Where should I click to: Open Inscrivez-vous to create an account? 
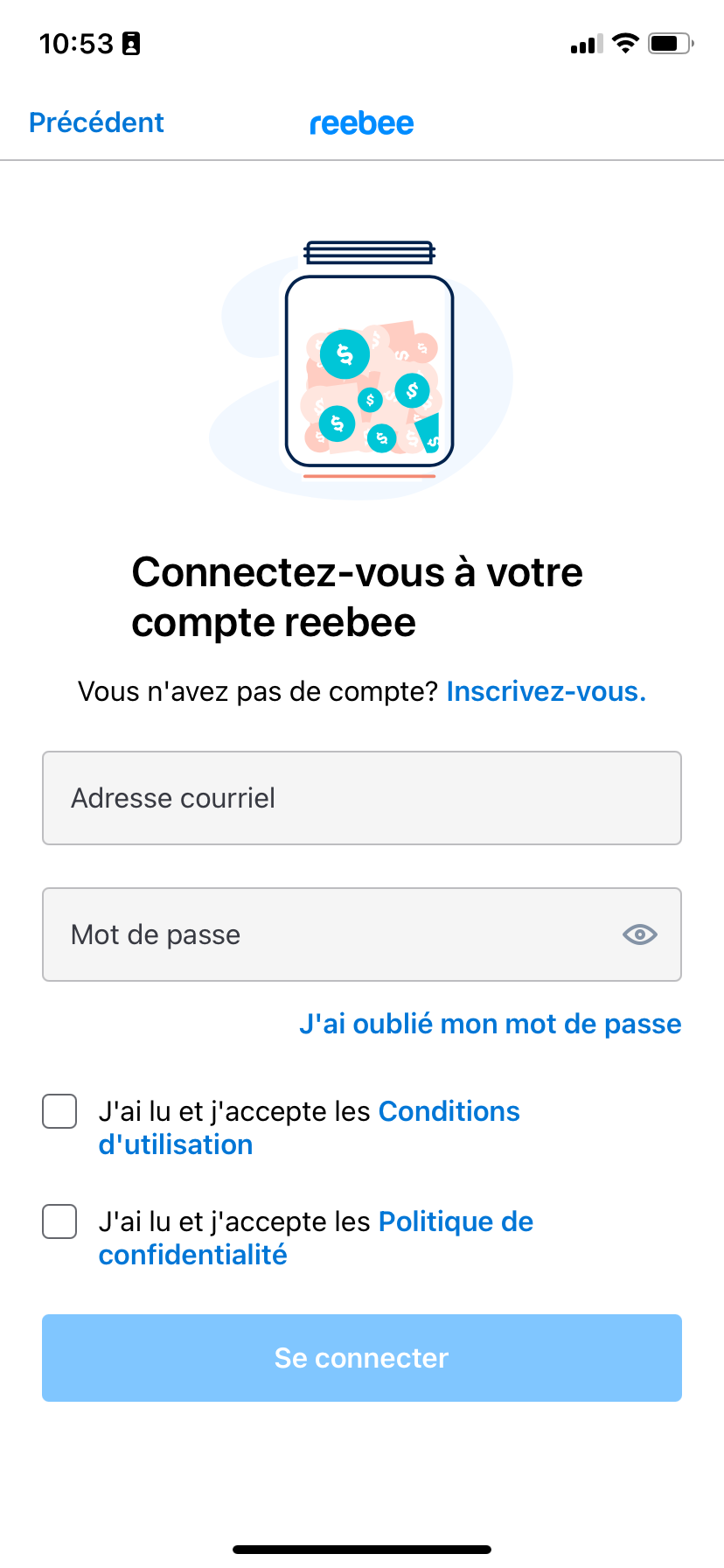(x=546, y=691)
